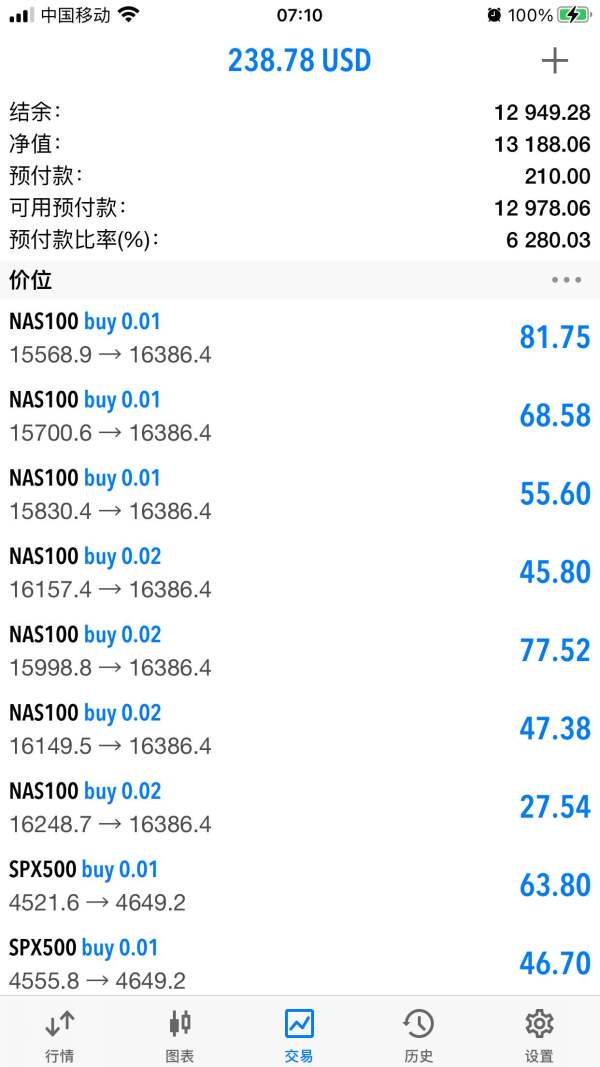Screen dimensions: 600x1067
Task: Open the three-dot menu beside 价位
Action: tap(566, 280)
